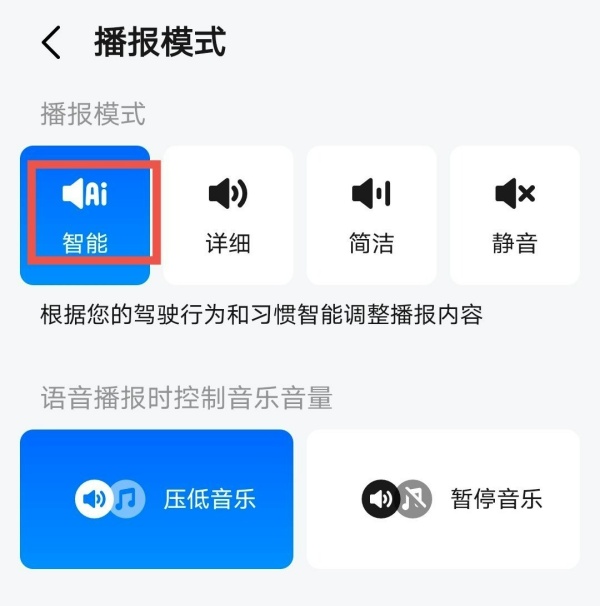Screen dimensions: 600x606
Task: Switch broadcast mode to 详细
Action: click(x=228, y=215)
